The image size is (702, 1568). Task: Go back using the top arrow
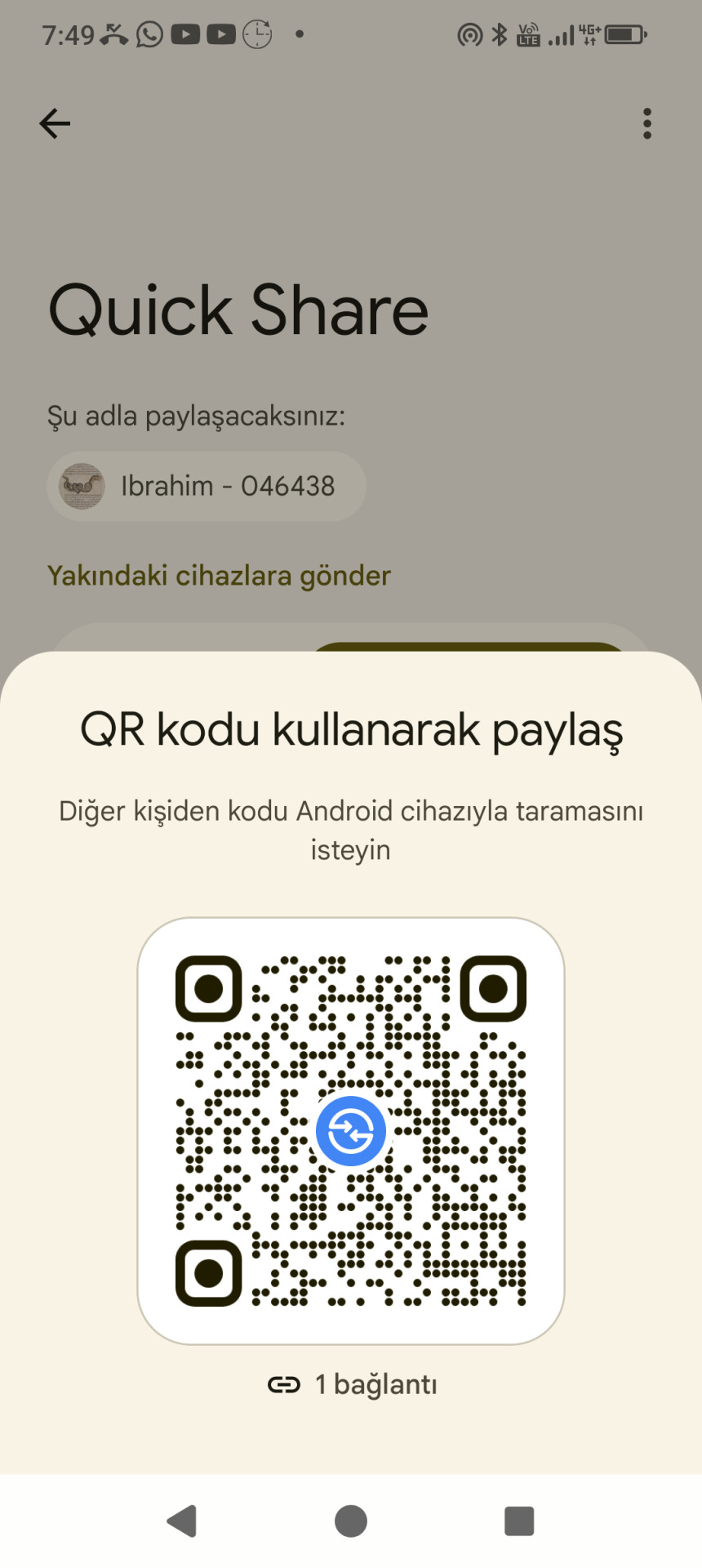coord(55,124)
